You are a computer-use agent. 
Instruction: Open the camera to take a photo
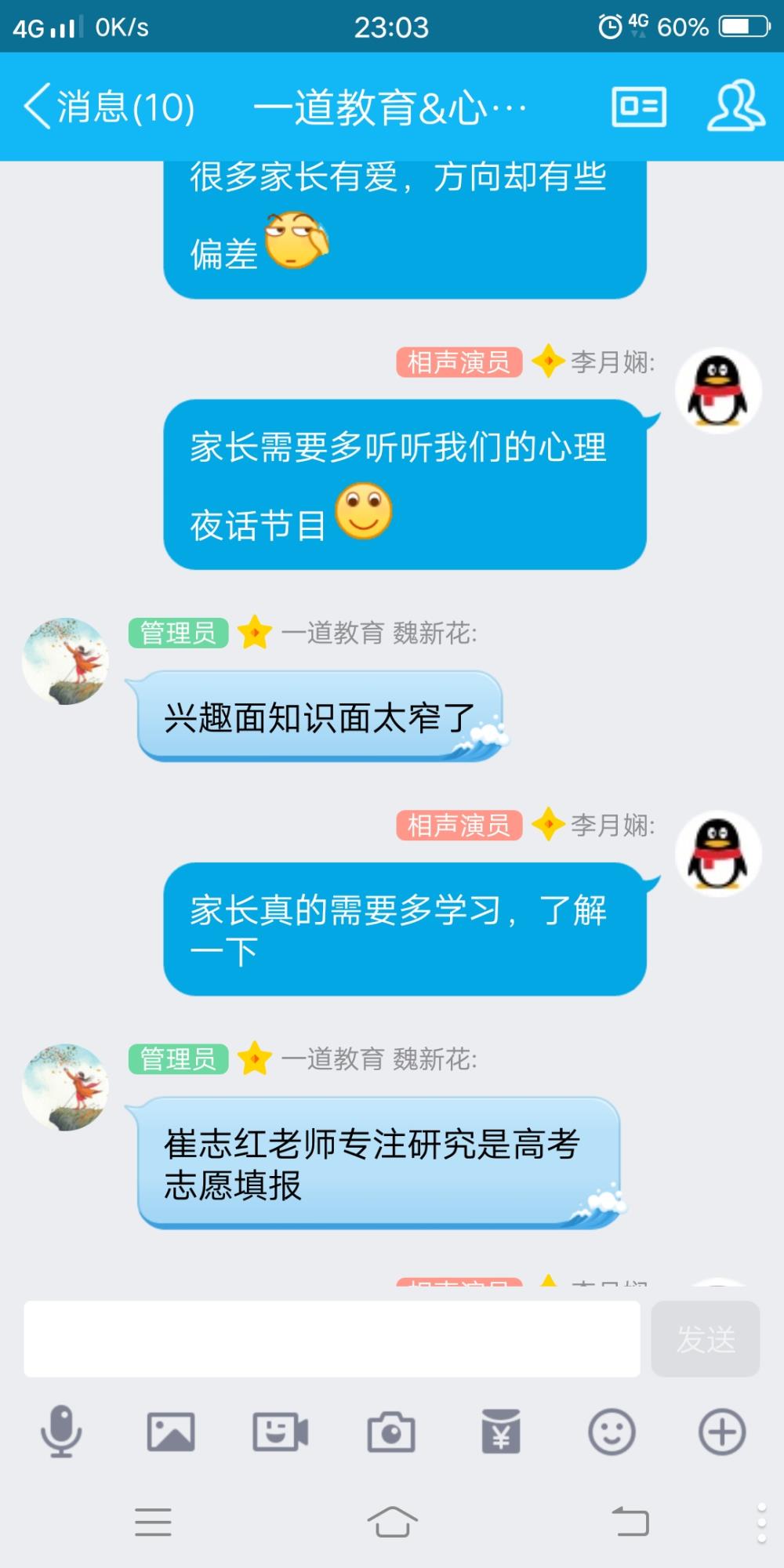[391, 1432]
